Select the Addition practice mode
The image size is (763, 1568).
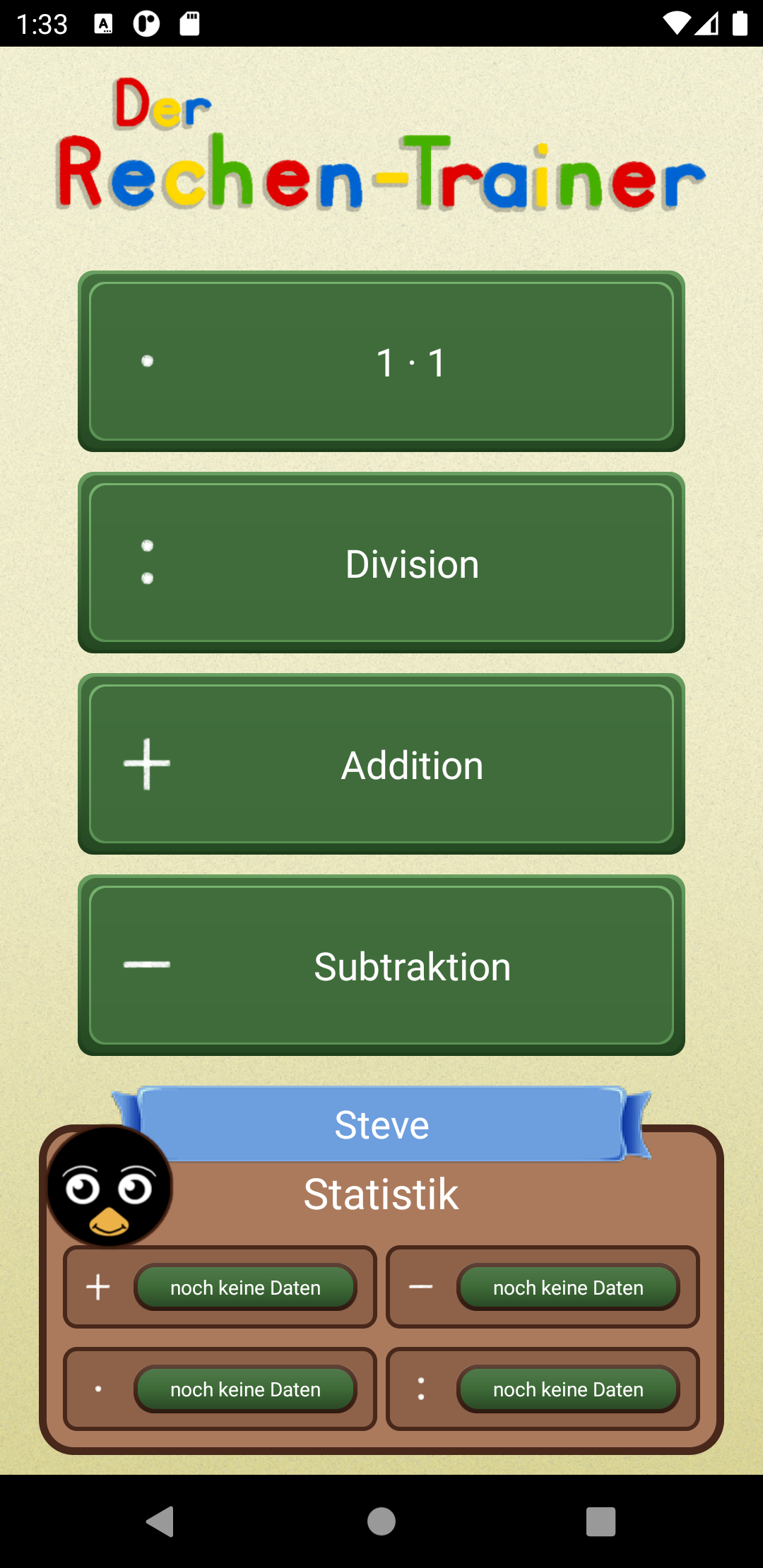pyautogui.click(x=381, y=764)
